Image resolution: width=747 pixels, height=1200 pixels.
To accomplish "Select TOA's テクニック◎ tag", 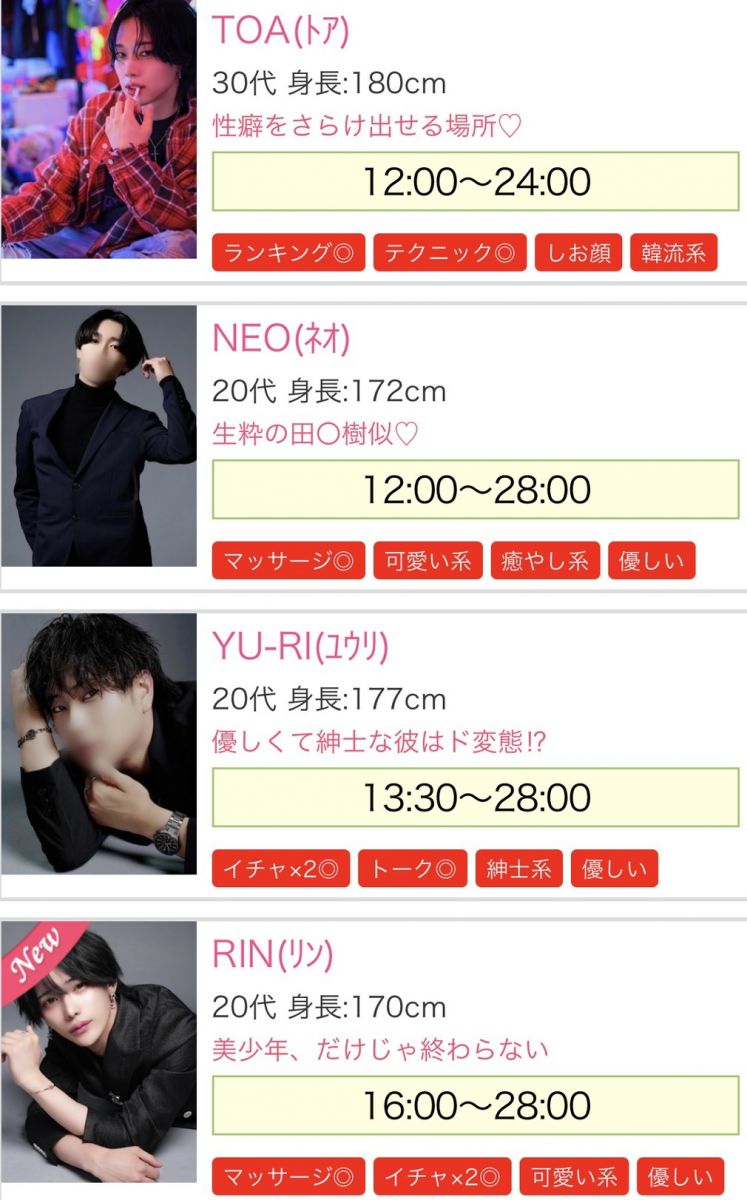I will coord(450,253).
